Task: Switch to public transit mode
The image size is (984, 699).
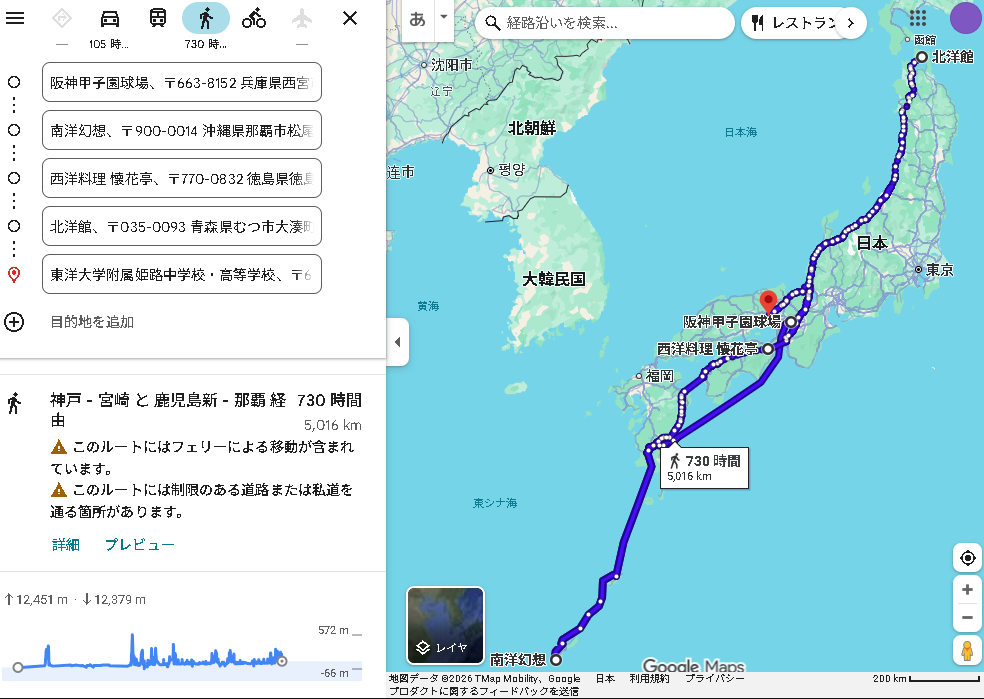Action: pos(158,18)
